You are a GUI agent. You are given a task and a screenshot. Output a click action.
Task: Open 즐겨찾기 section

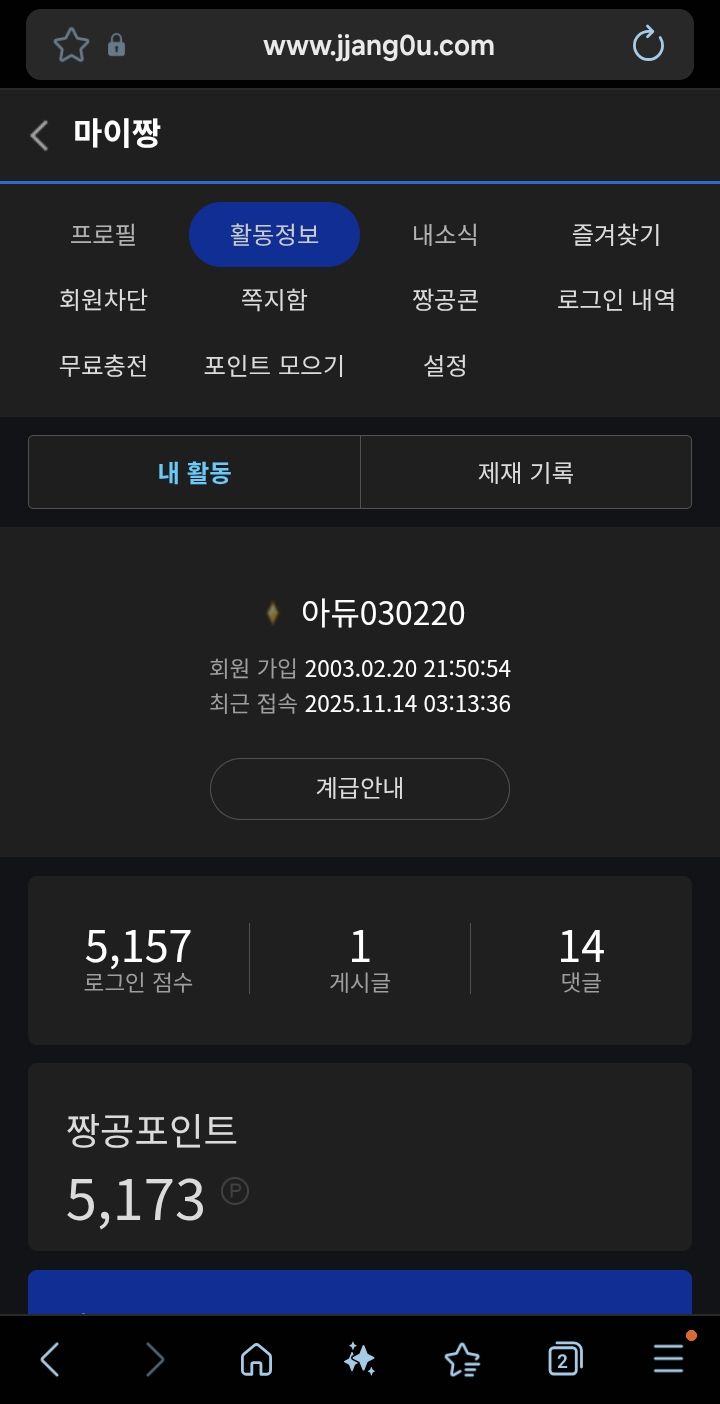pos(616,235)
